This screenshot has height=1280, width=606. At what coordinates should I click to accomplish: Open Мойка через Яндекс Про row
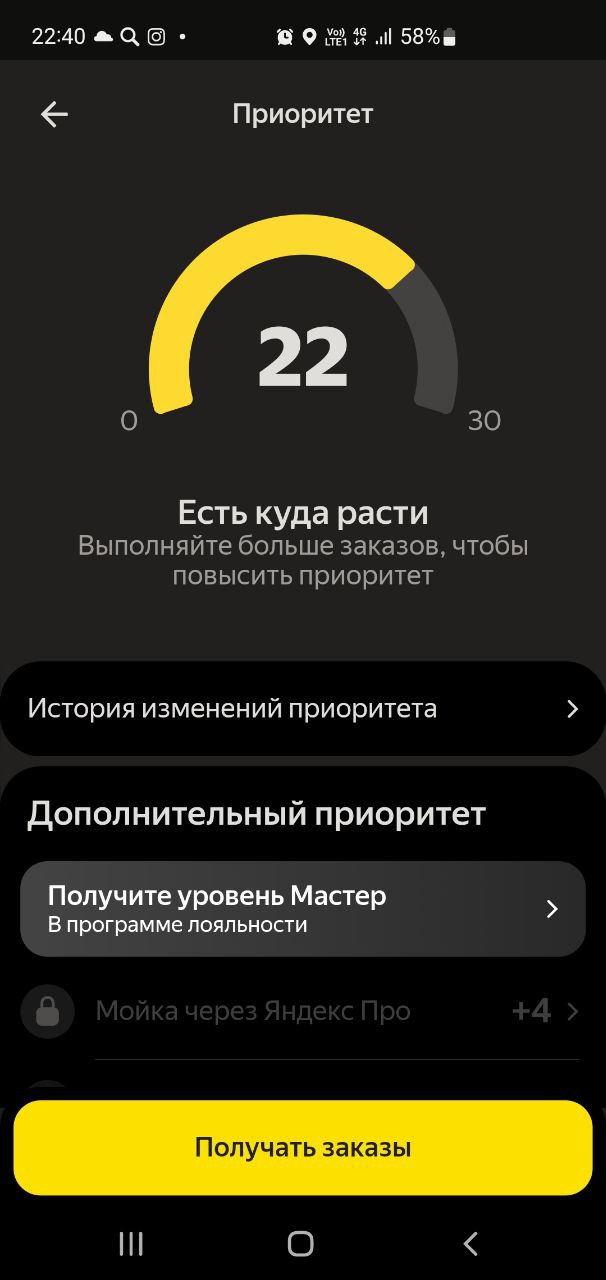[300, 1011]
